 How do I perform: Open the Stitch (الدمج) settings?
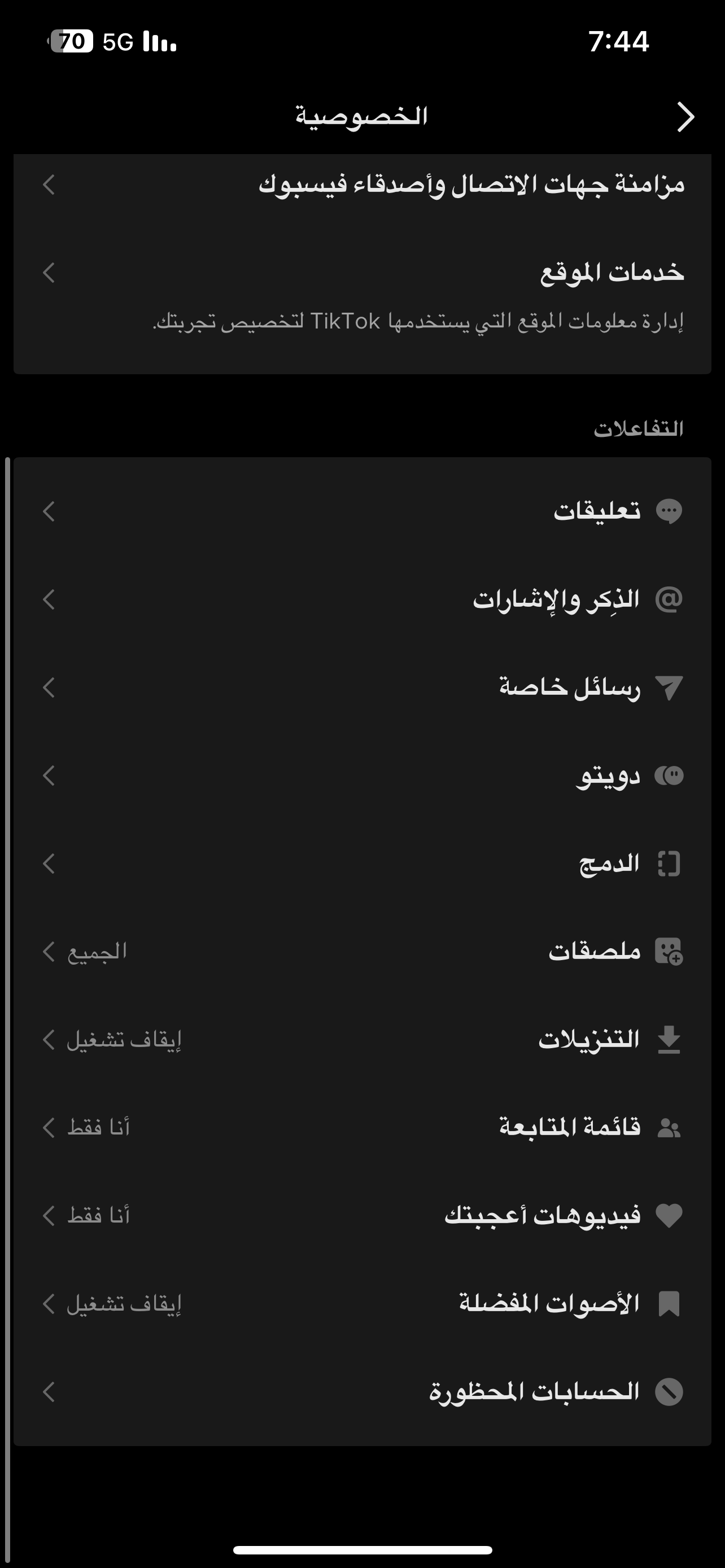[x=362, y=864]
